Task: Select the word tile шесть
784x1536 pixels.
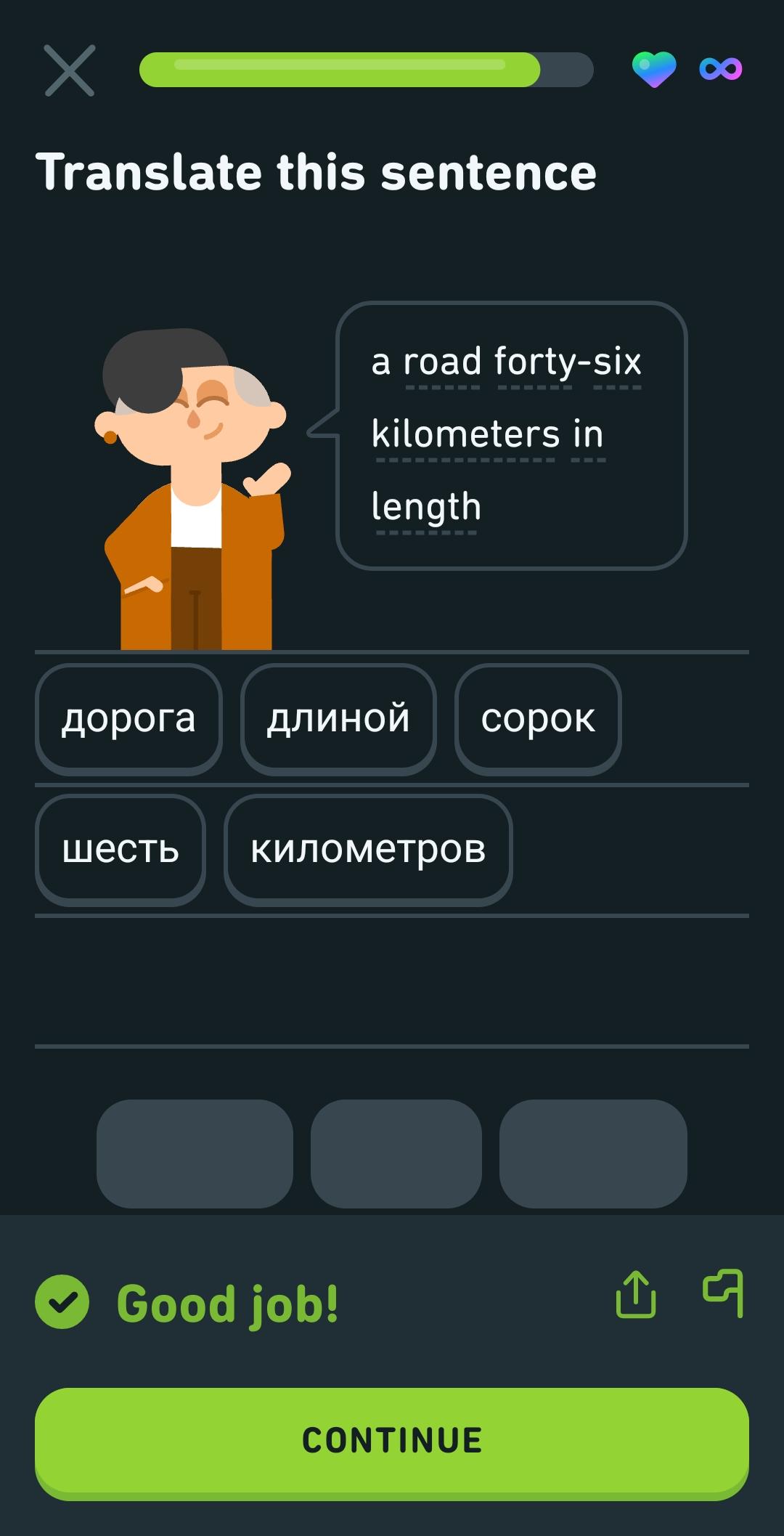Action: point(121,850)
